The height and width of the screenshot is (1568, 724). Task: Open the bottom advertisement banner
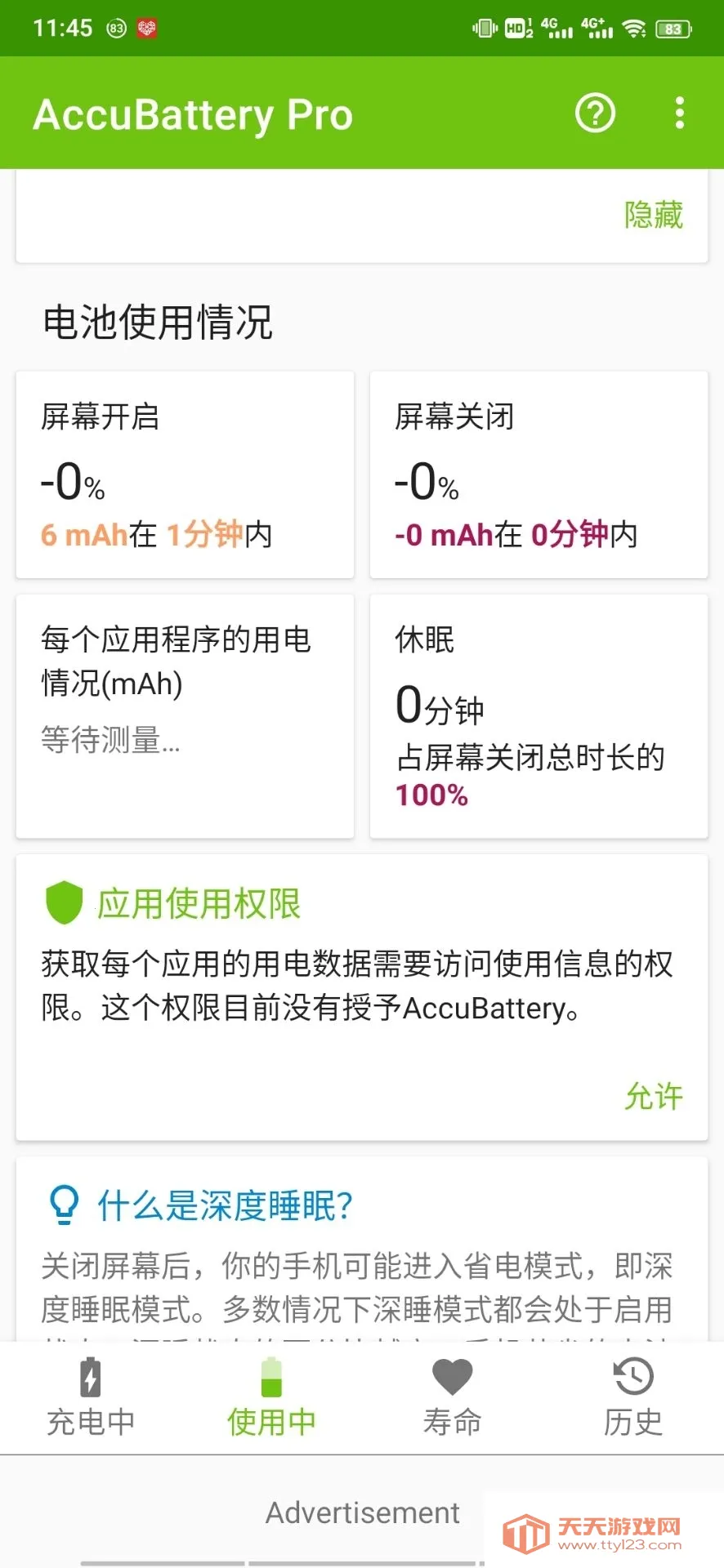(362, 1512)
